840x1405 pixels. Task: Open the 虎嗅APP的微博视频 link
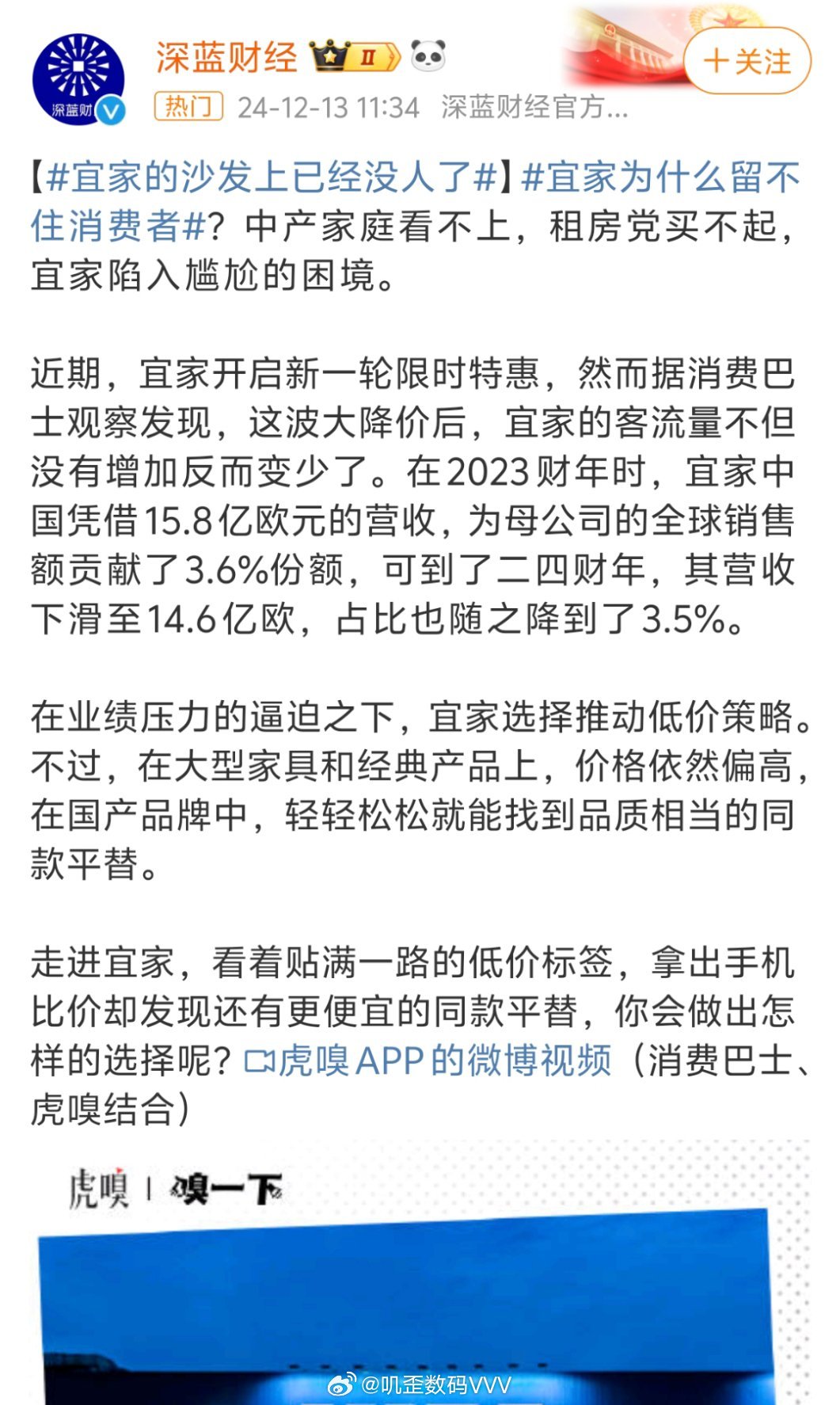pyautogui.click(x=428, y=1060)
